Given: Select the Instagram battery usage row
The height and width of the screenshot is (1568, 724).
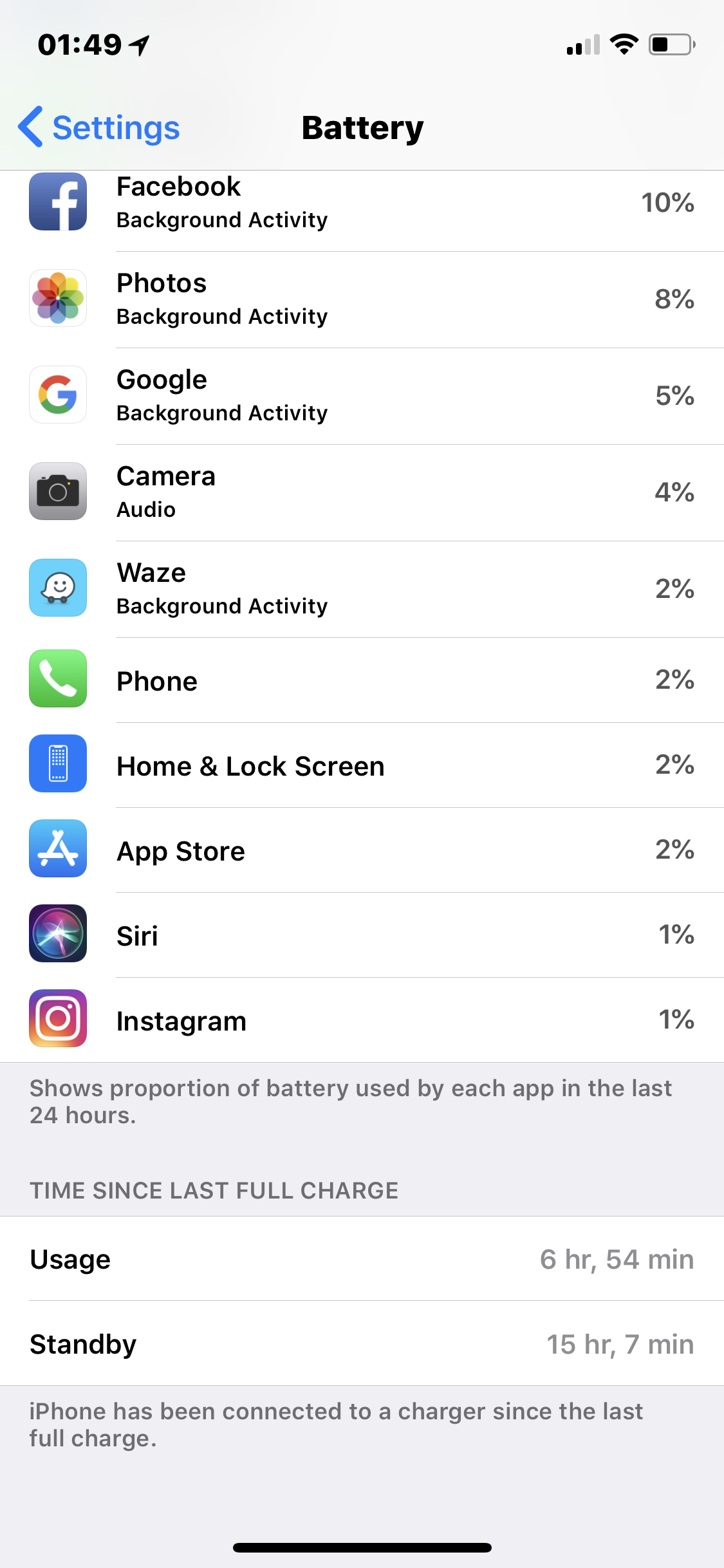Looking at the screenshot, I should (362, 1020).
